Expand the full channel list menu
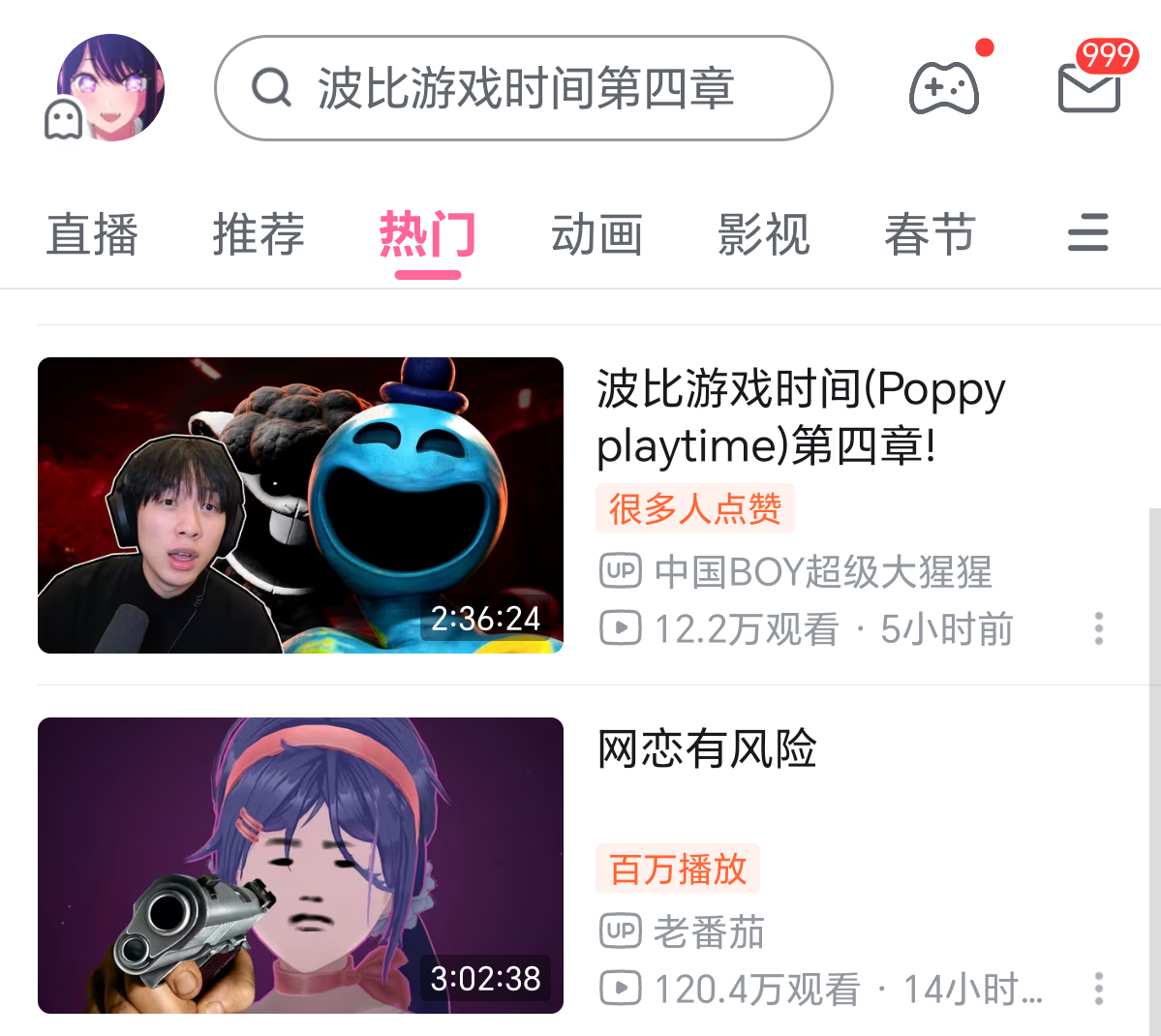This screenshot has width=1161, height=1036. 1087,233
